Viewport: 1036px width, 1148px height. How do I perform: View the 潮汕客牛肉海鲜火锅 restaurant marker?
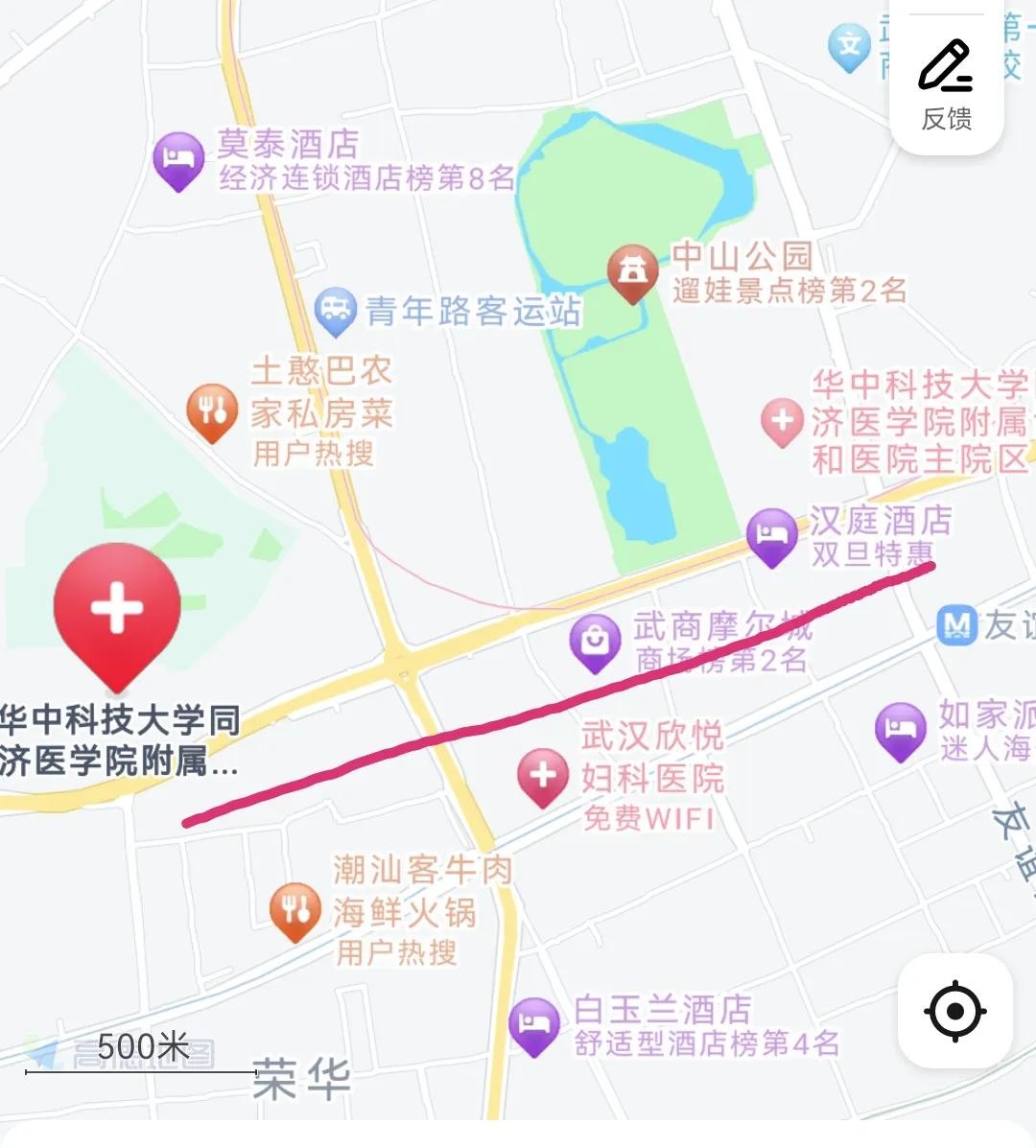click(295, 909)
